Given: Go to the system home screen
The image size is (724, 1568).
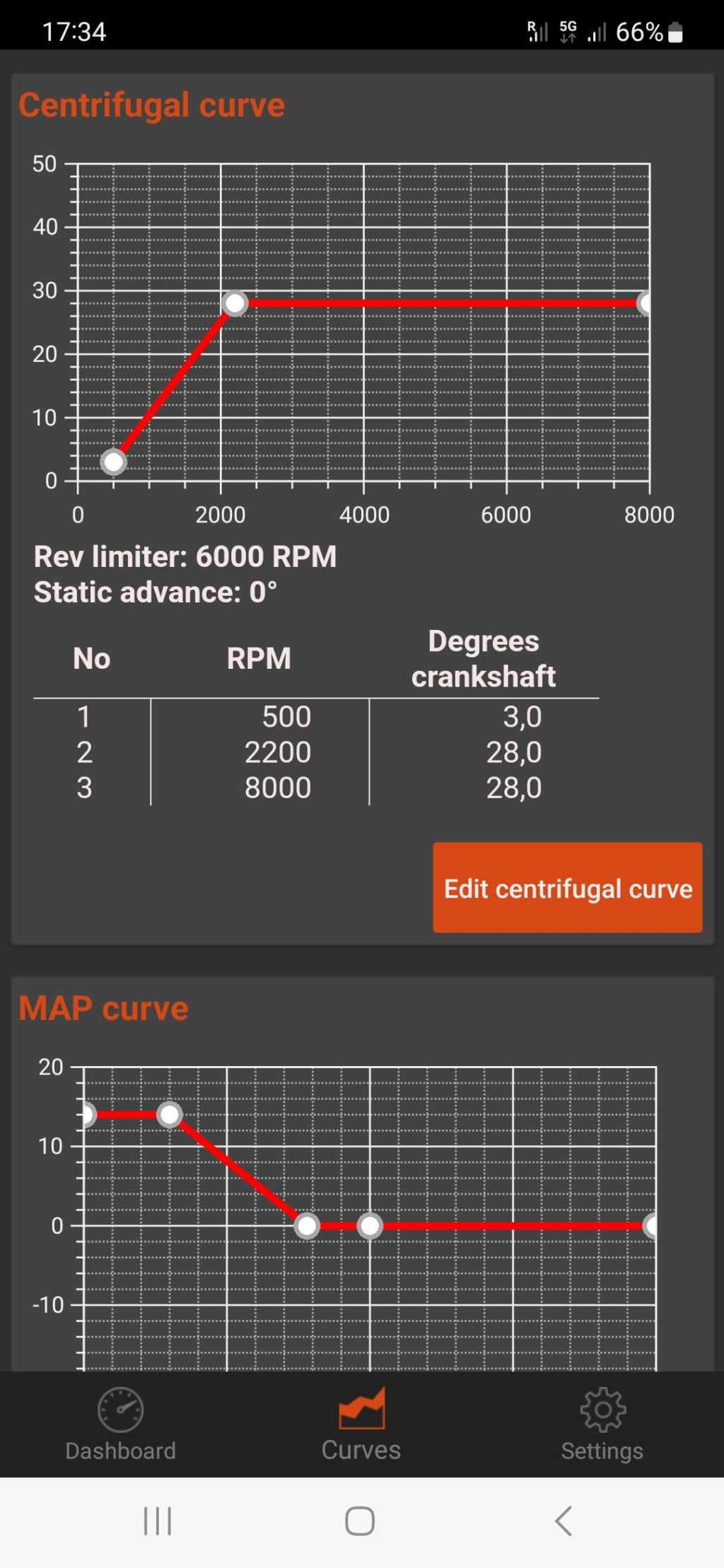Looking at the screenshot, I should pos(360,1521).
